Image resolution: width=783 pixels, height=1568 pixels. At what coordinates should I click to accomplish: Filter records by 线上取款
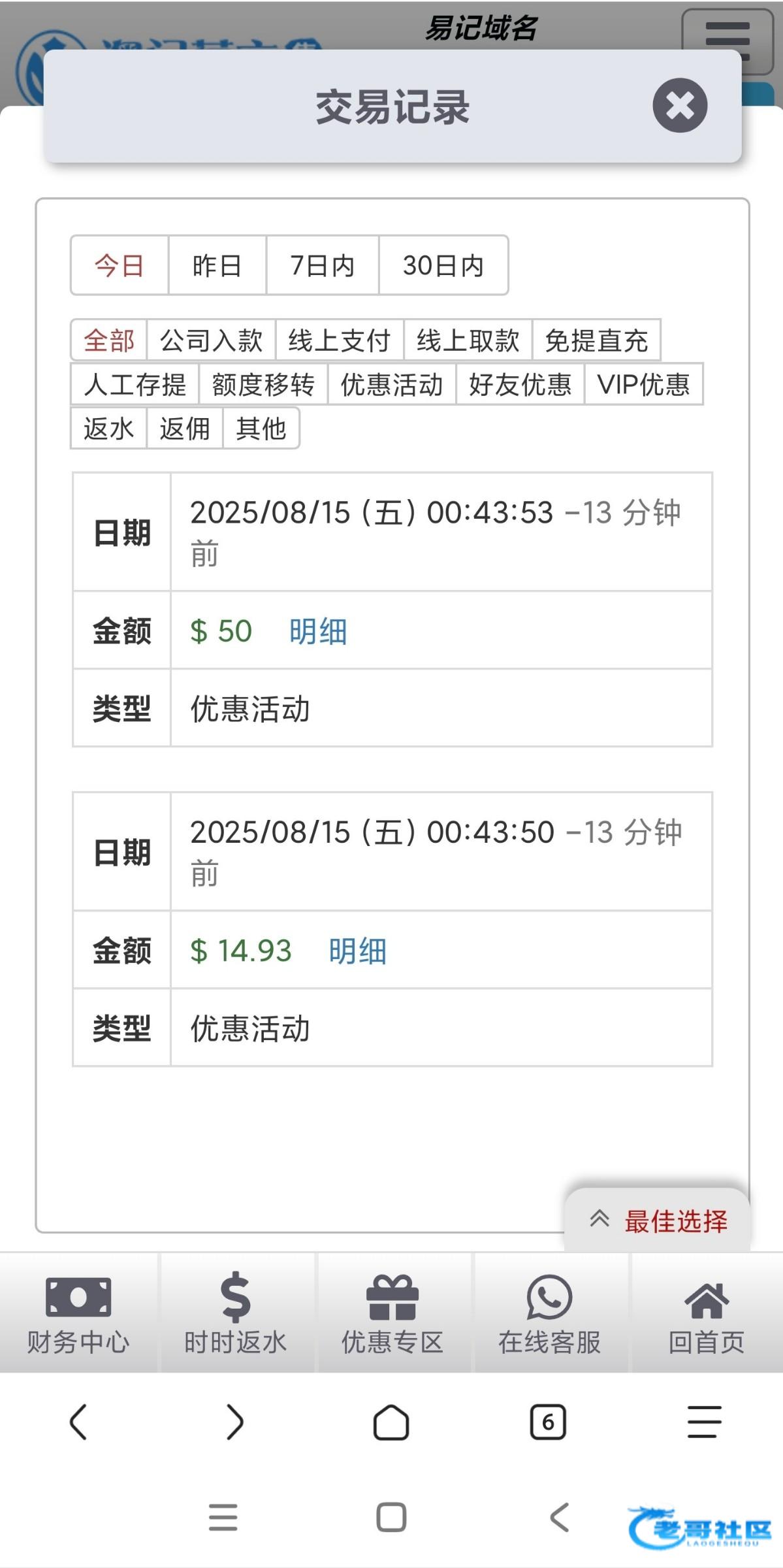point(468,340)
